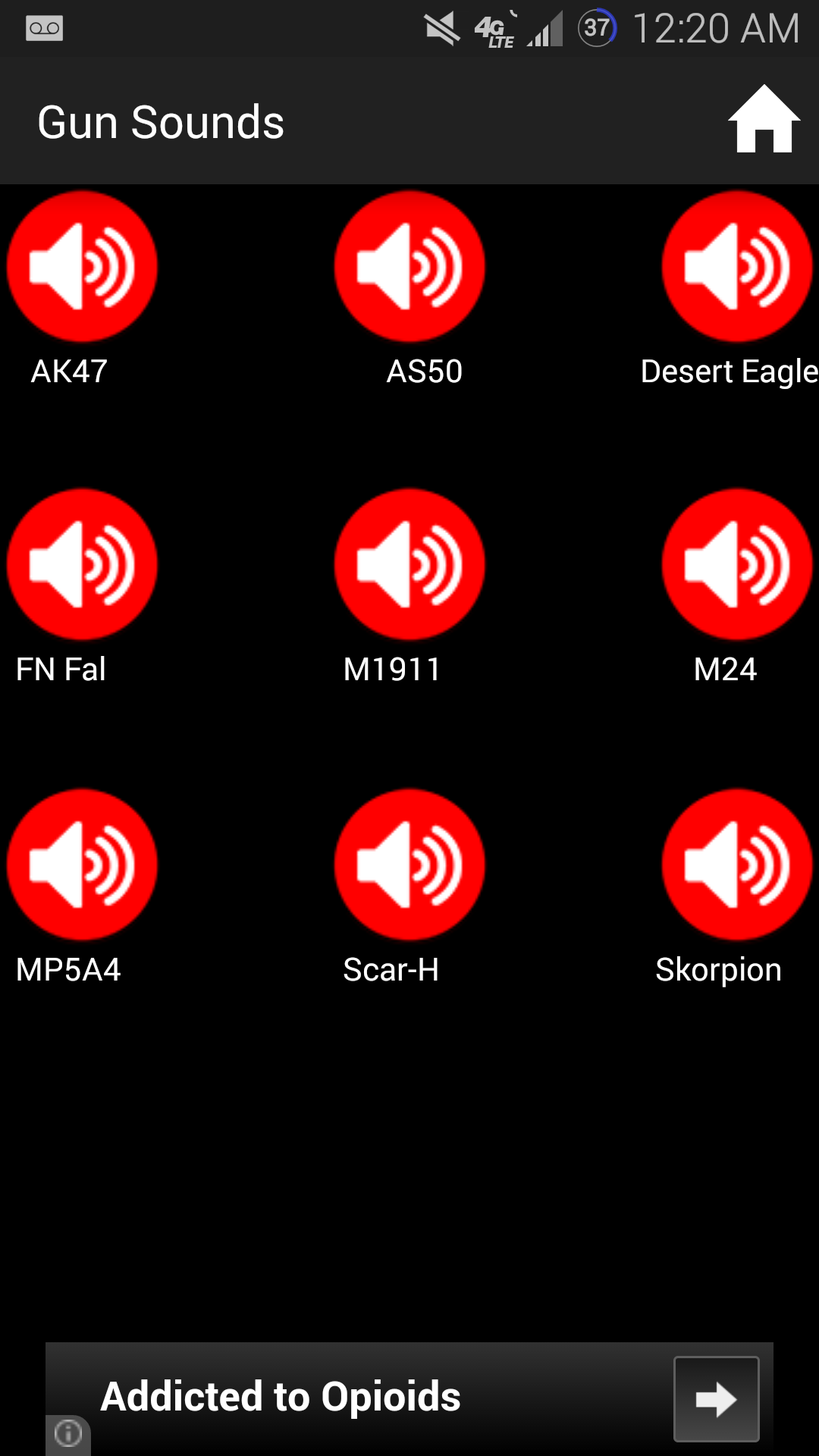Image resolution: width=819 pixels, height=1456 pixels.
Task: Play the AS50 sound effect
Action: click(x=409, y=265)
